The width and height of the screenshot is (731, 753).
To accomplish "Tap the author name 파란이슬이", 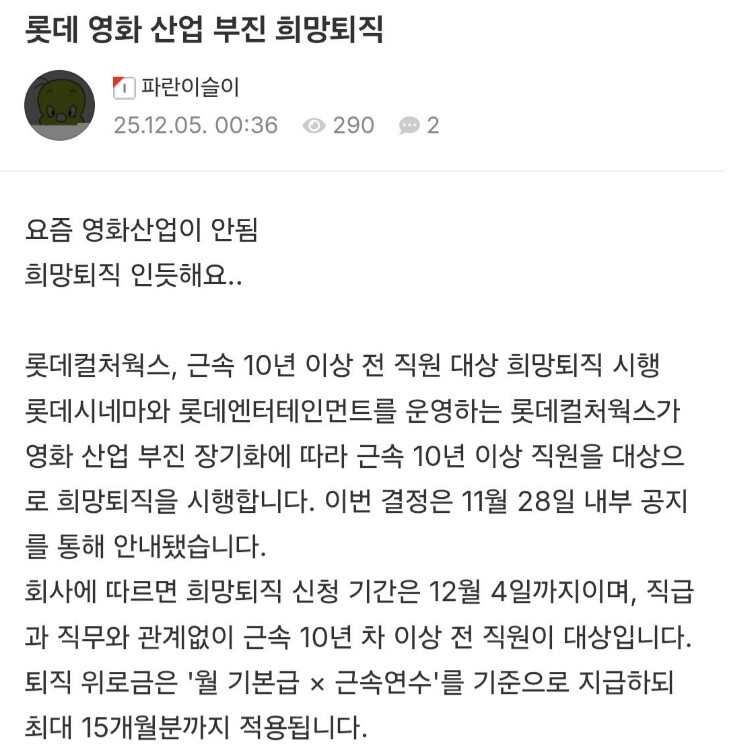I will tap(190, 88).
